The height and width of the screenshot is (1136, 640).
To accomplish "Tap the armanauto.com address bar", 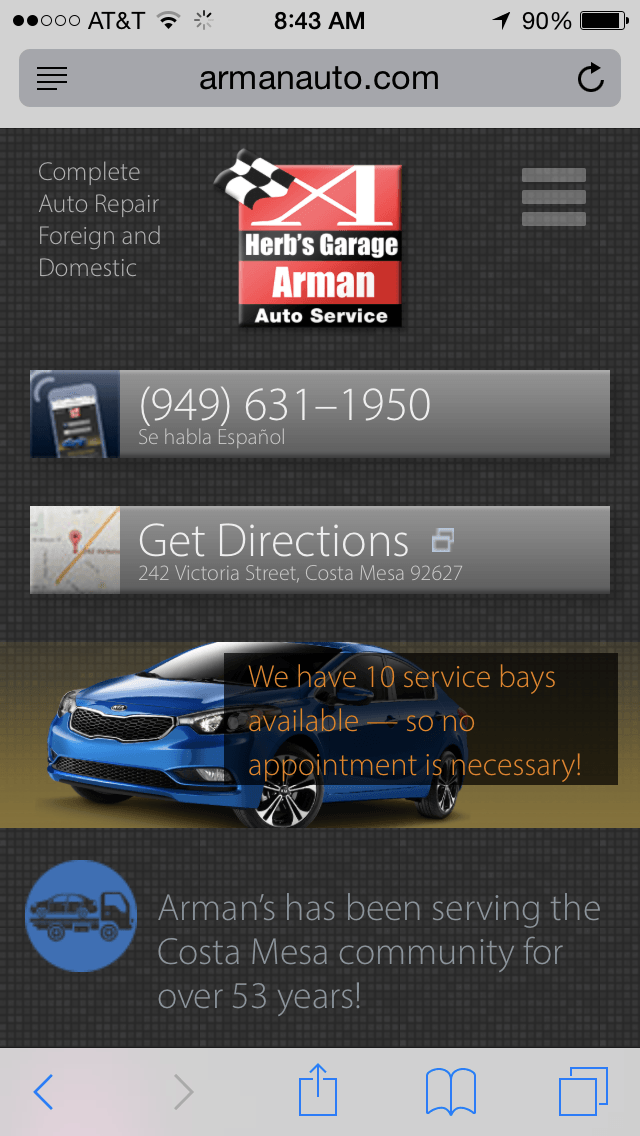I will point(319,78).
